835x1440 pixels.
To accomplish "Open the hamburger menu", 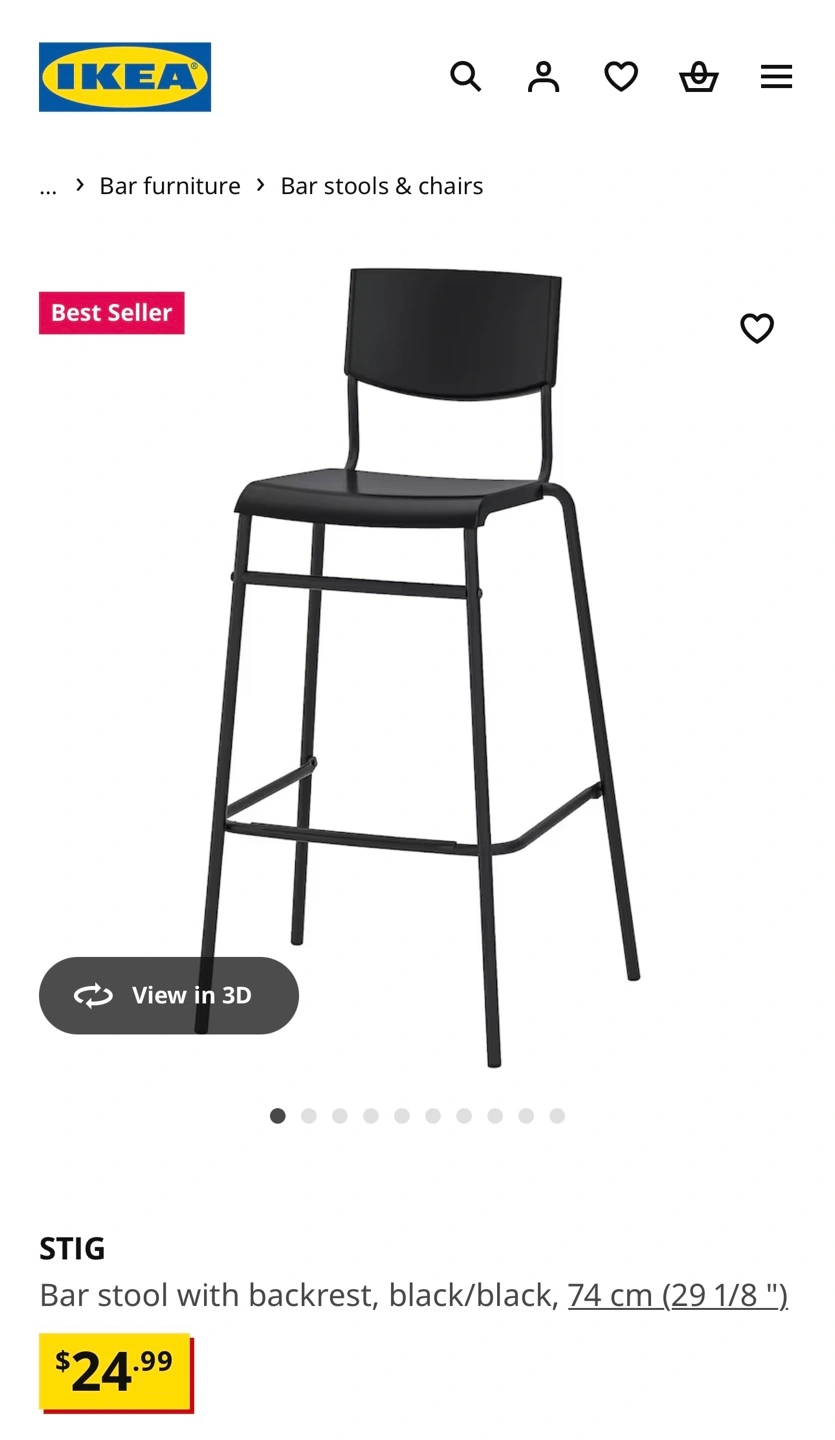I will point(776,76).
